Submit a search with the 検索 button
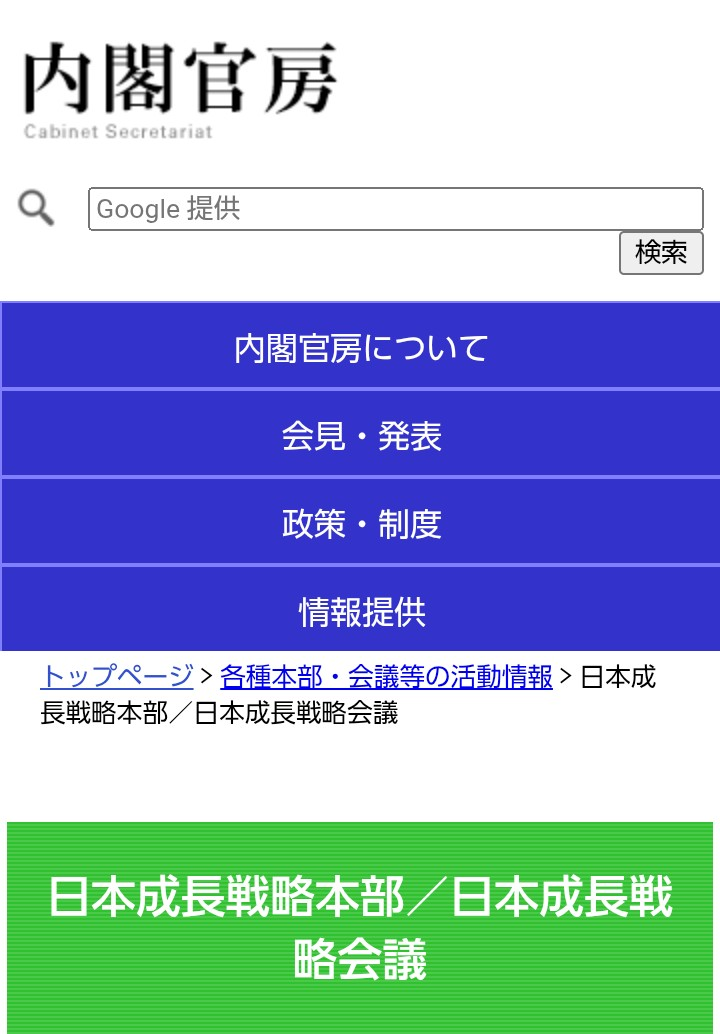Image resolution: width=720 pixels, height=1034 pixels. [661, 252]
